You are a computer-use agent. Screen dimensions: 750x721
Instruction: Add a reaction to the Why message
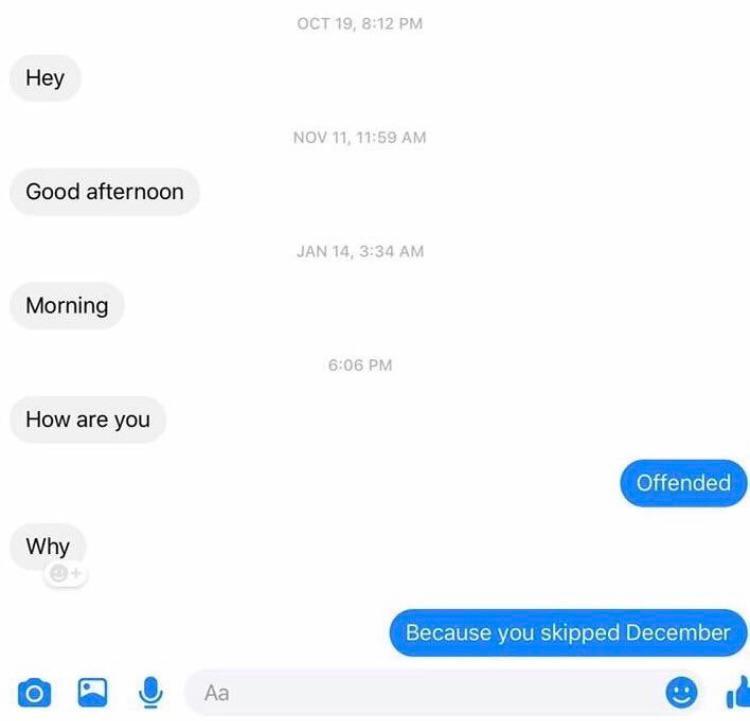(66, 575)
